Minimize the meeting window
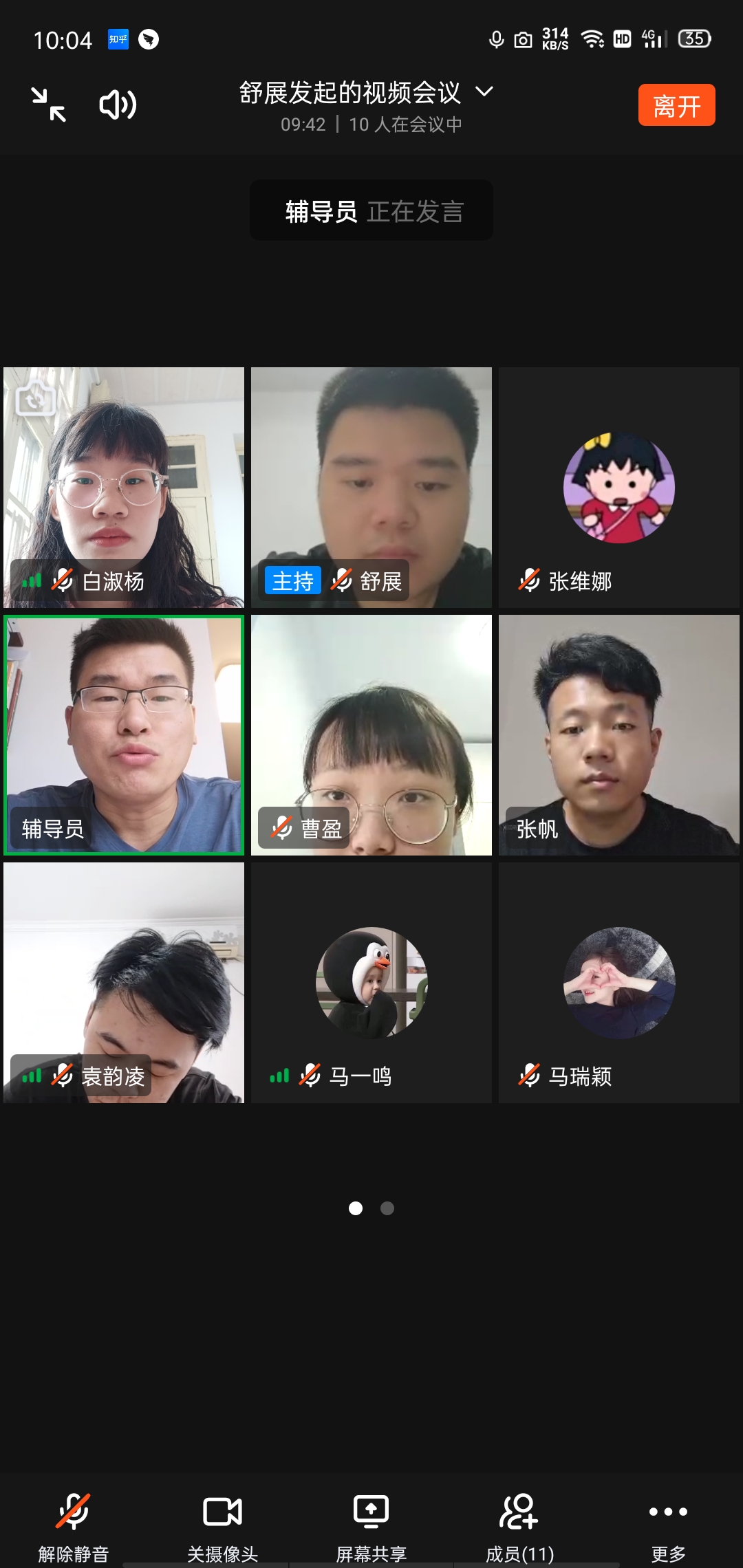Image resolution: width=743 pixels, height=1568 pixels. click(49, 105)
